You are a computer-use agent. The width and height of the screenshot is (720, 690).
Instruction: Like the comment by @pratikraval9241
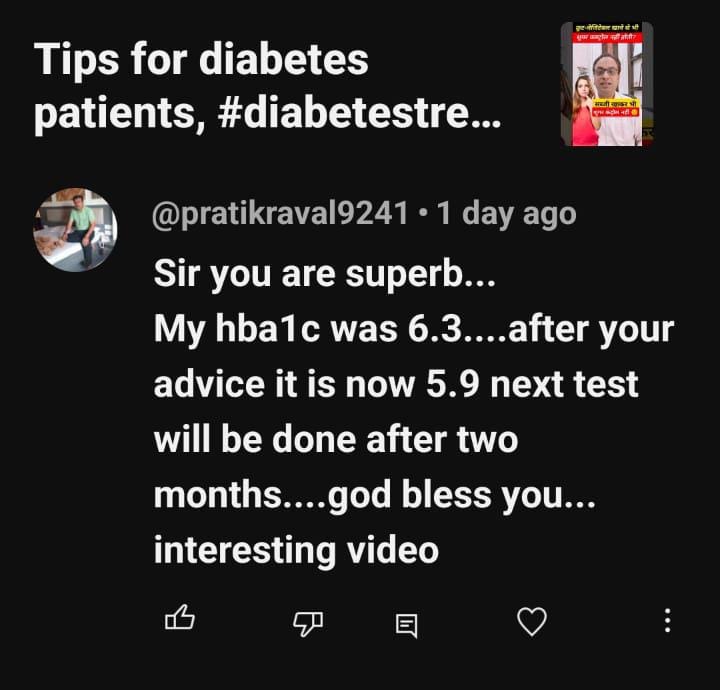pos(179,621)
